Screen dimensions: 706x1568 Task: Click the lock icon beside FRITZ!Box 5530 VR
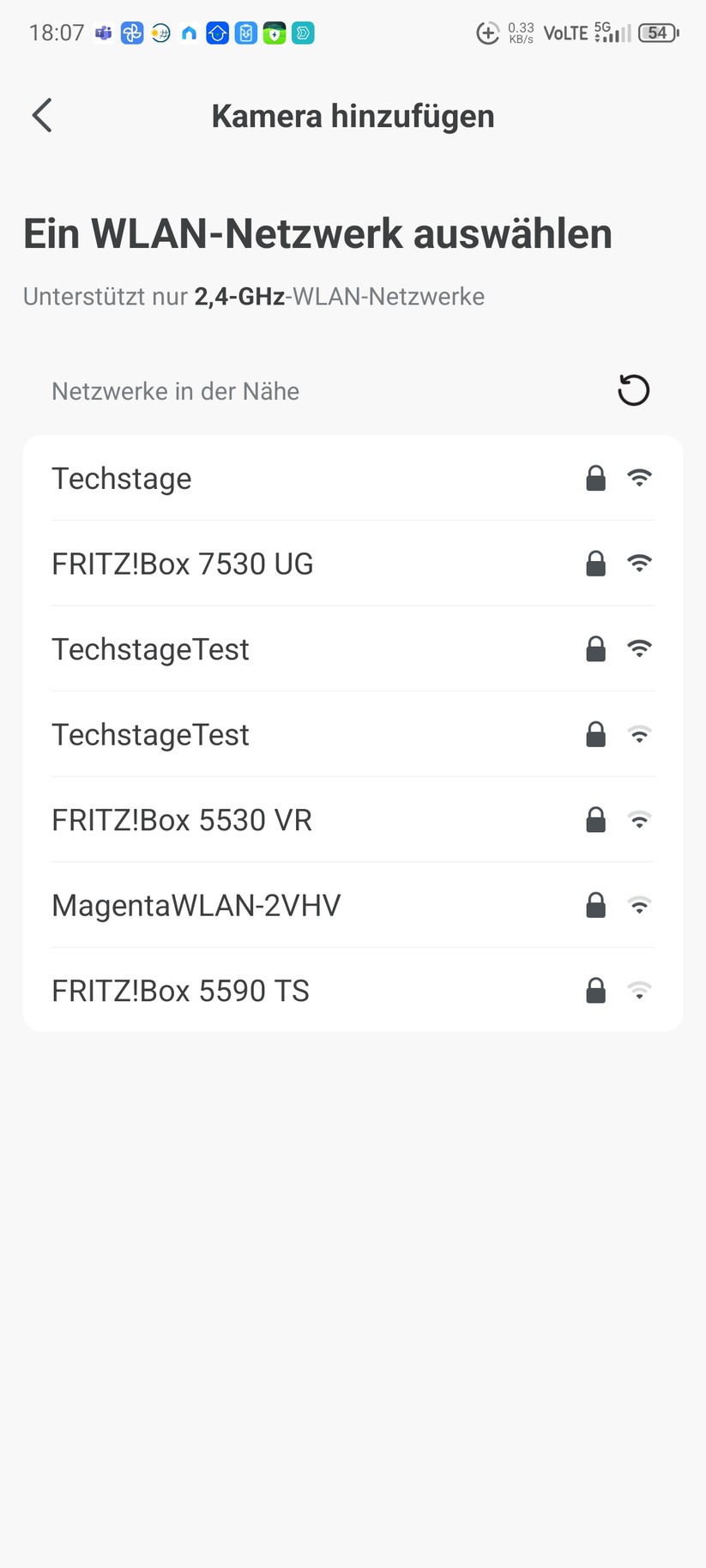595,820
